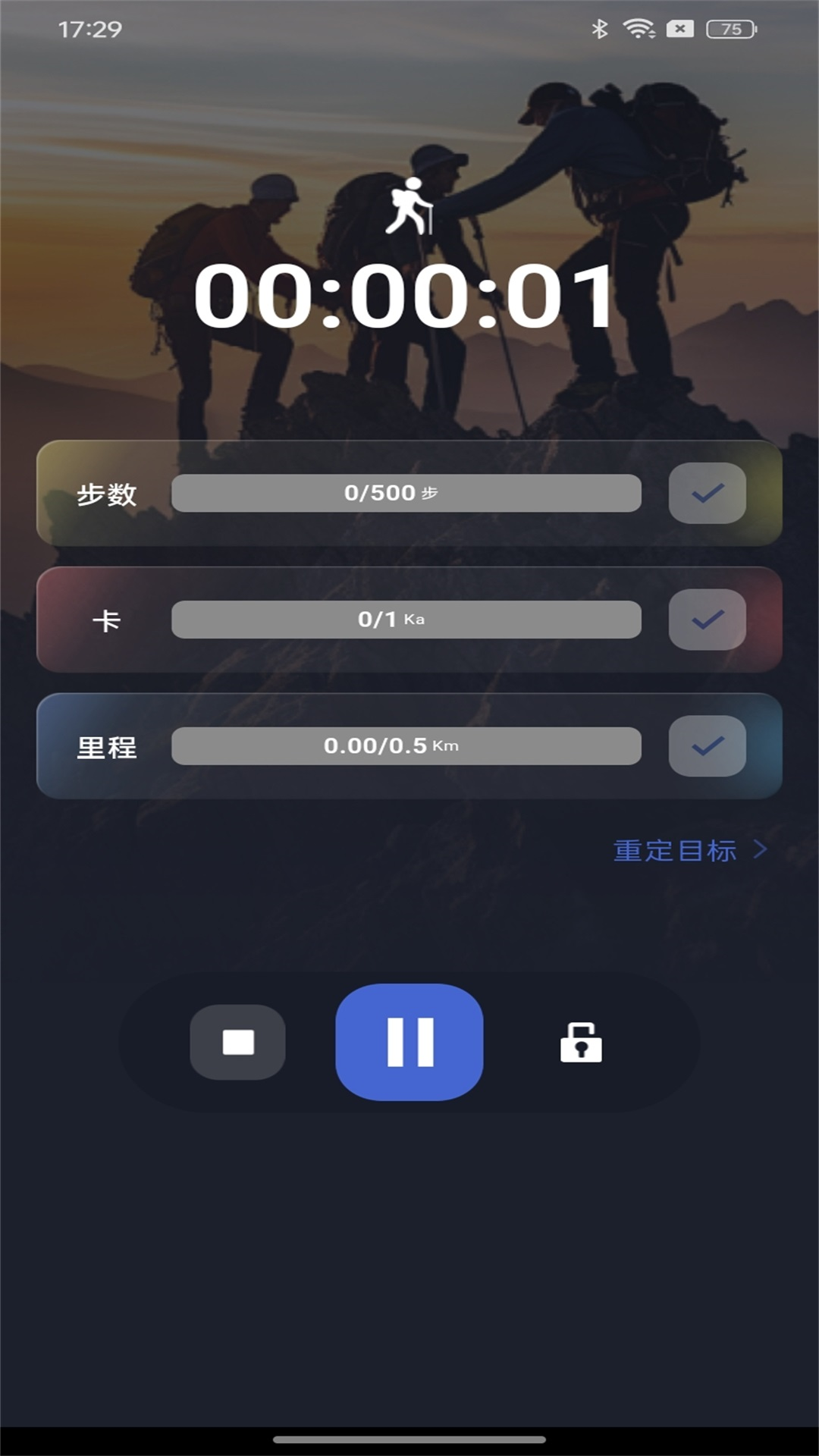This screenshot has height=1456, width=819.
Task: Tap the 0.00/0.5 Km mileage progress field
Action: 407,746
